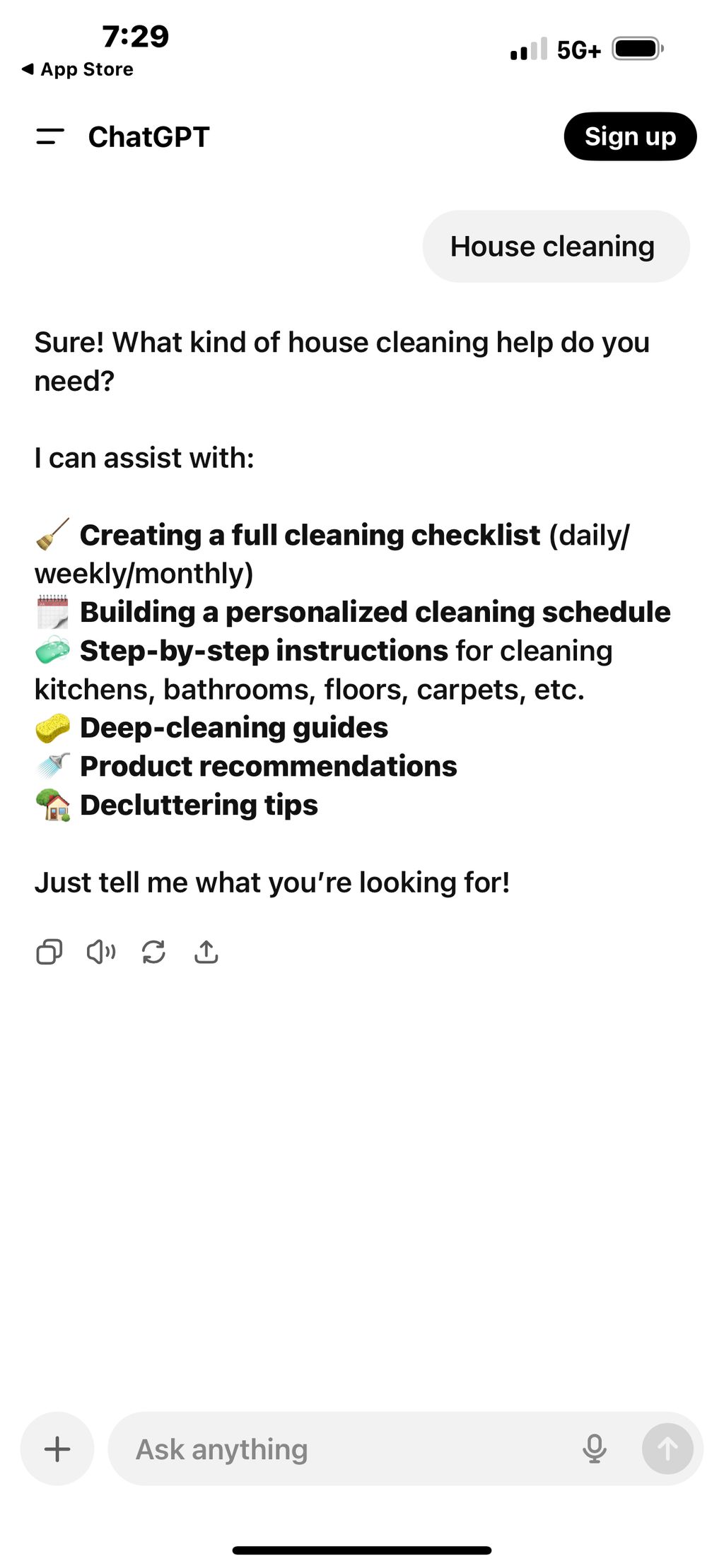Open the sidebar menu
Screen dimensions: 724x1568
(x=50, y=136)
